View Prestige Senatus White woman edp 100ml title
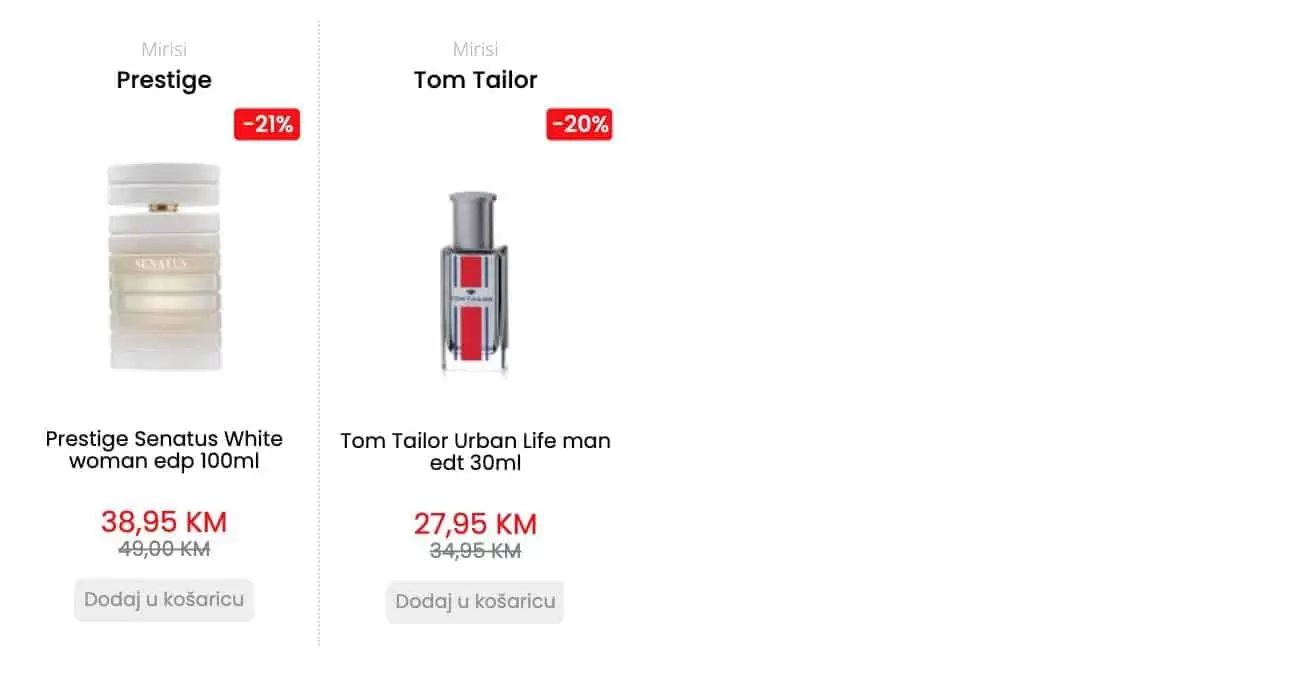This screenshot has width=1304, height=680. pos(164,450)
